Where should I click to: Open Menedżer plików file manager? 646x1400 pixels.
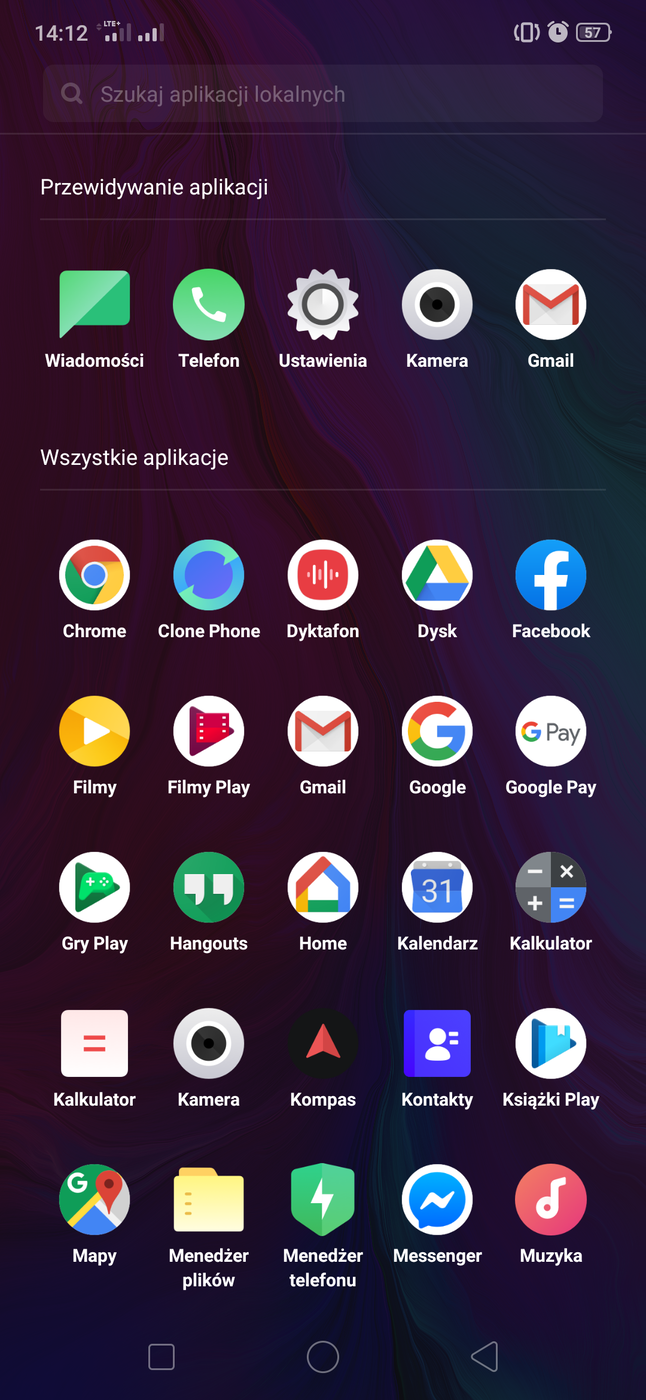click(209, 1199)
